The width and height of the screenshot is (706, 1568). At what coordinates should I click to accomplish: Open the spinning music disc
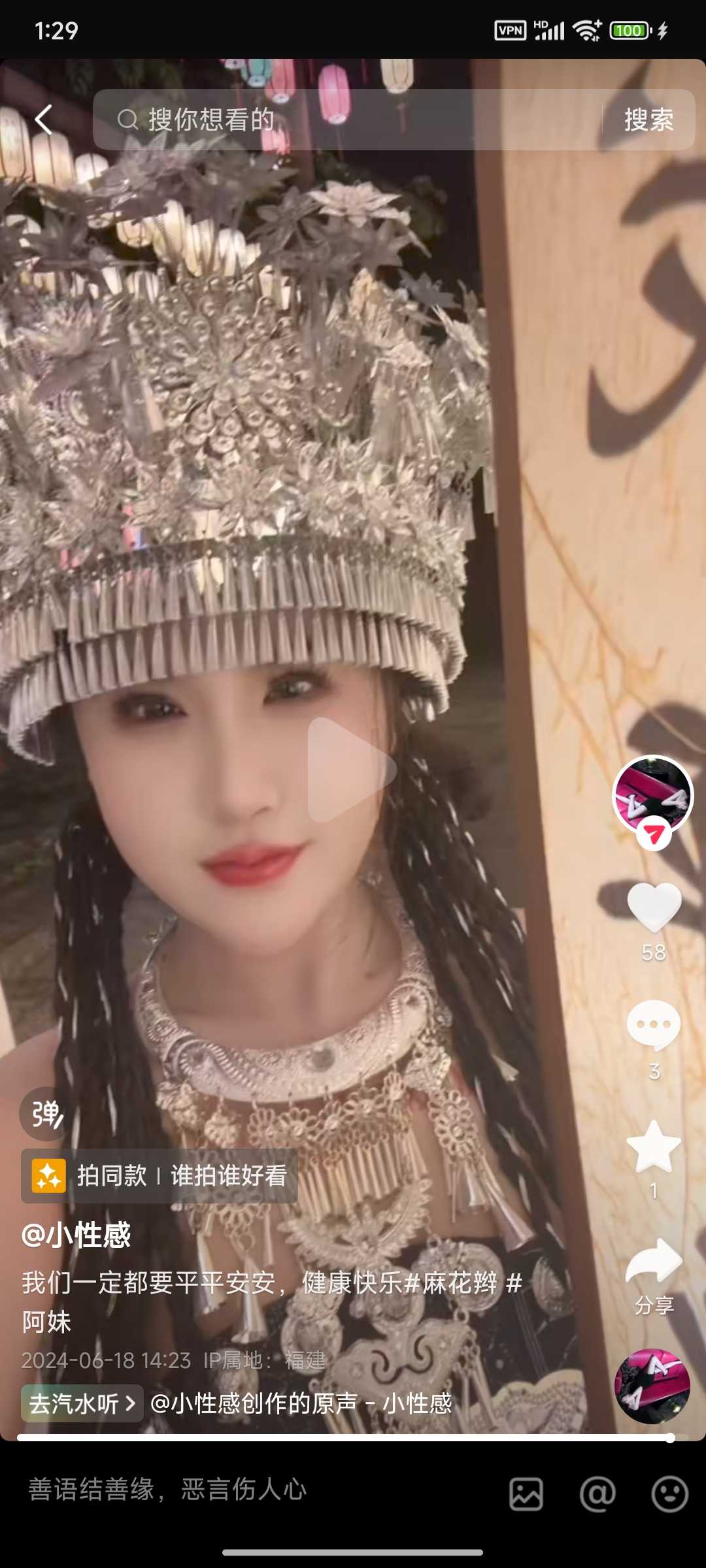652,1386
